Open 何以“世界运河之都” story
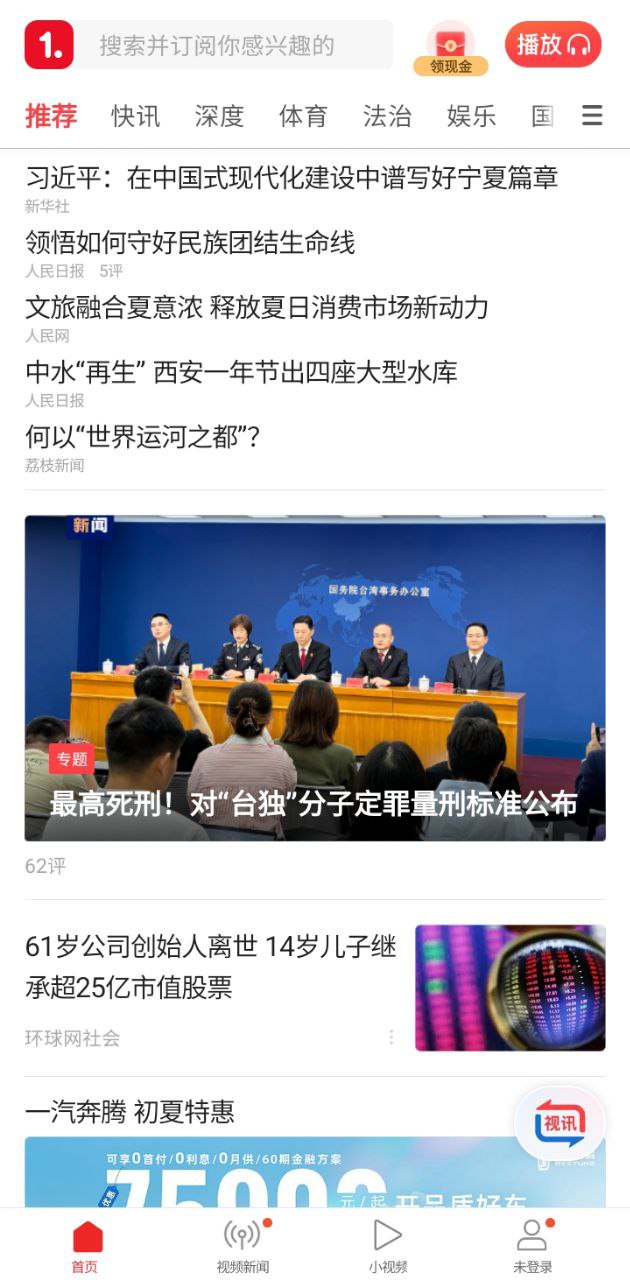630x1280 pixels. (x=142, y=437)
